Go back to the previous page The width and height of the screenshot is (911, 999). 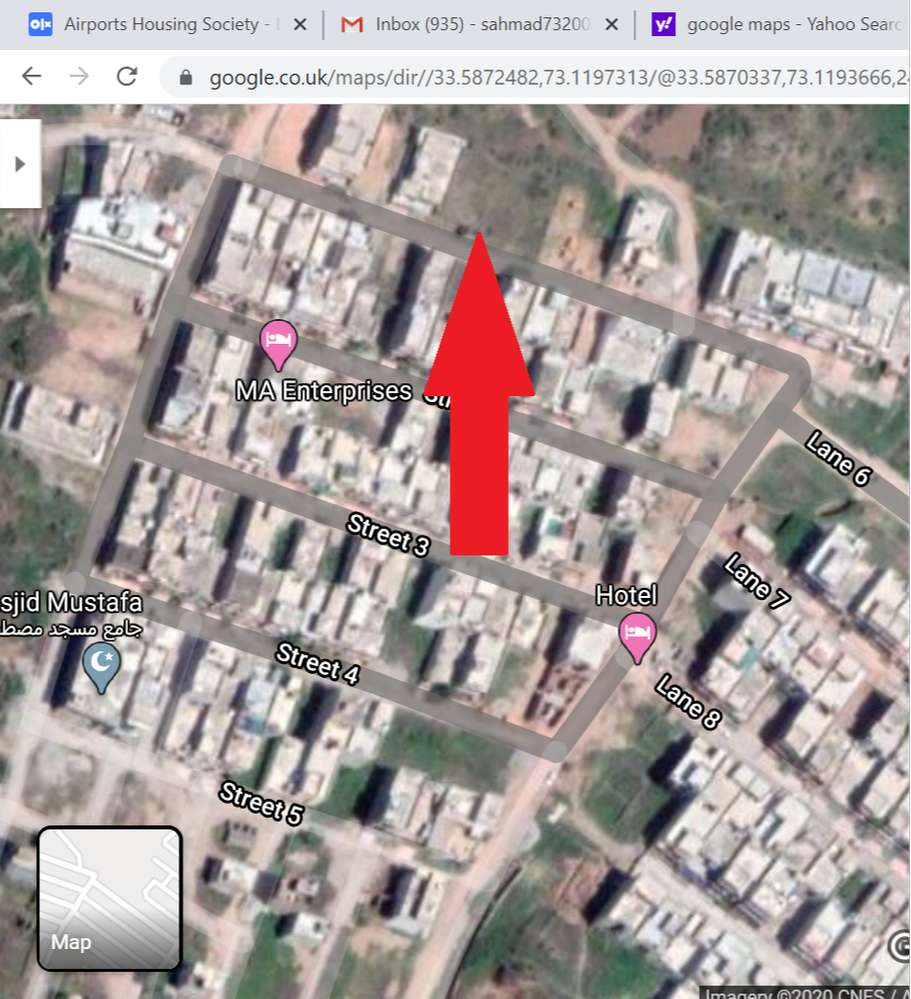pyautogui.click(x=32, y=77)
